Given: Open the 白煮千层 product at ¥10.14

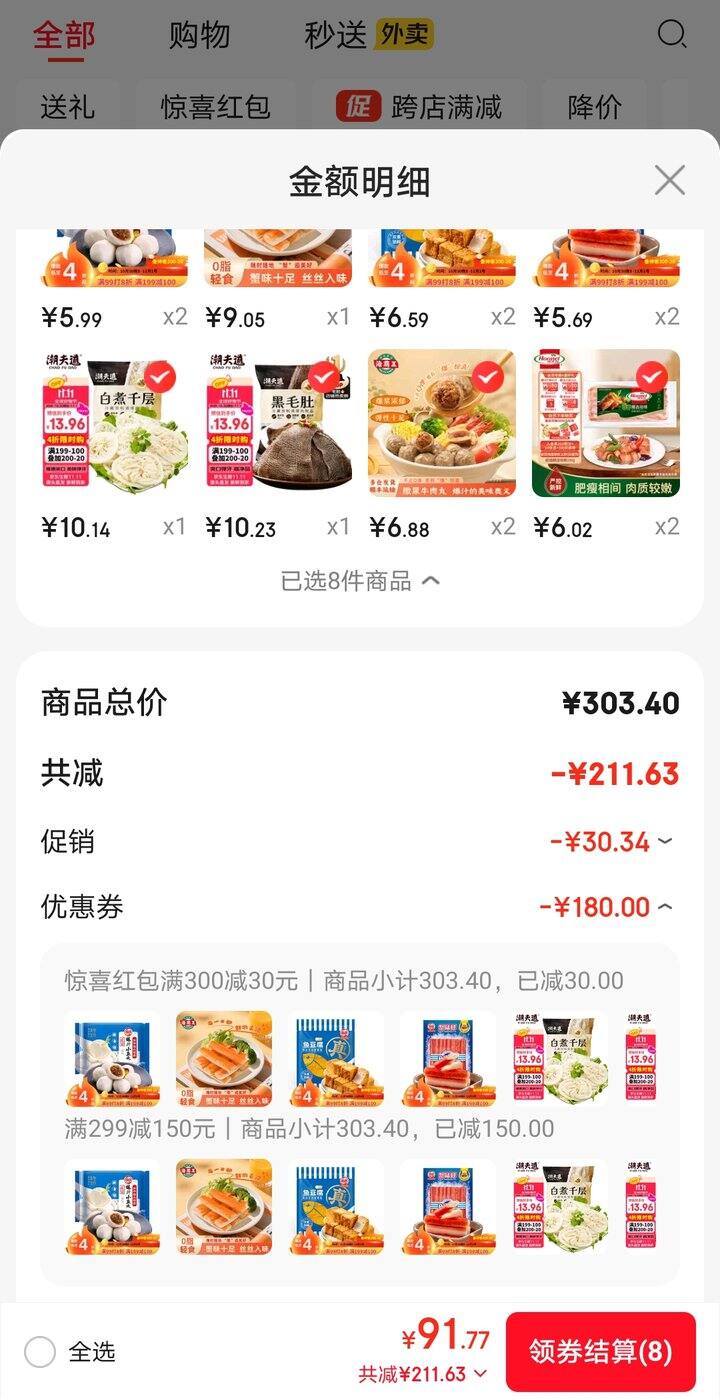Looking at the screenshot, I should [x=115, y=423].
